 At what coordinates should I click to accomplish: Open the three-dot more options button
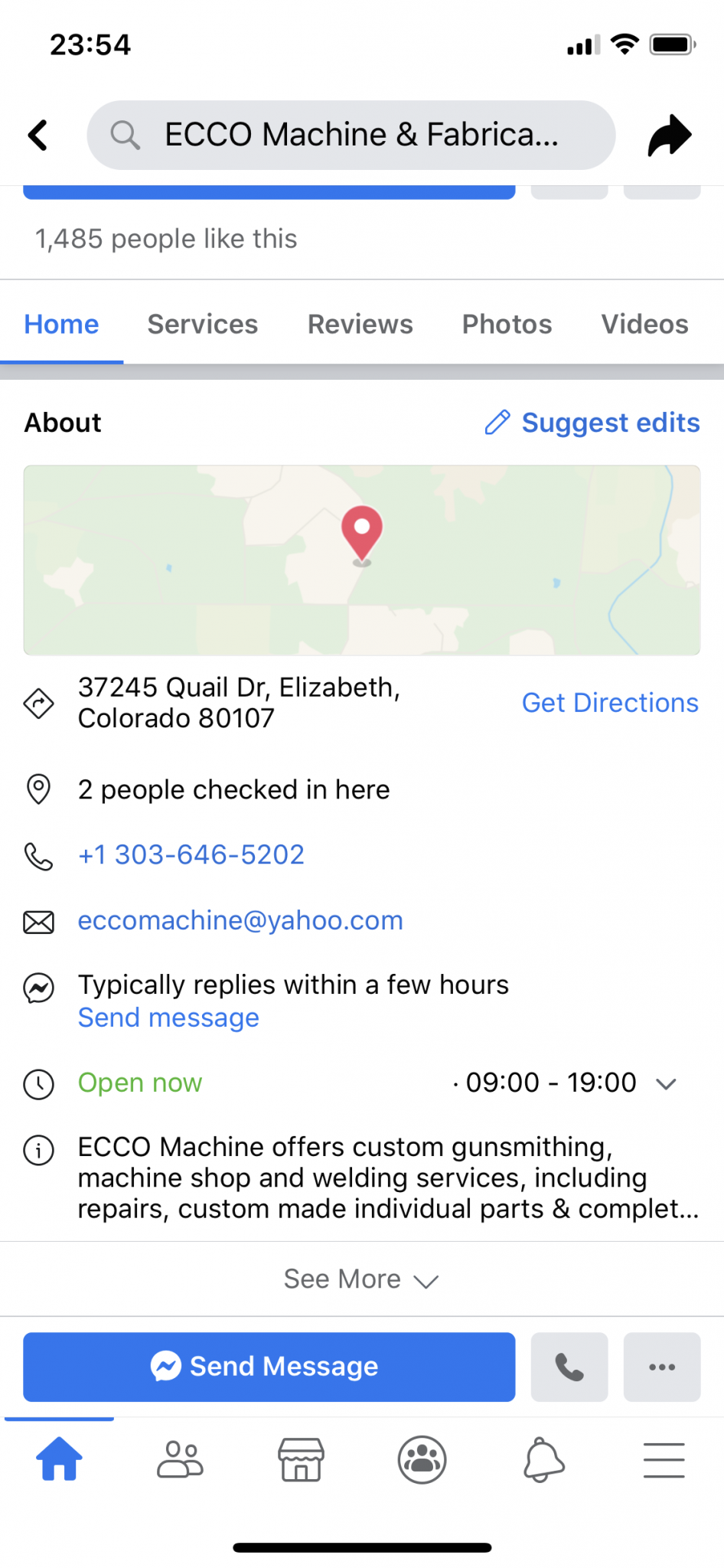click(662, 1367)
